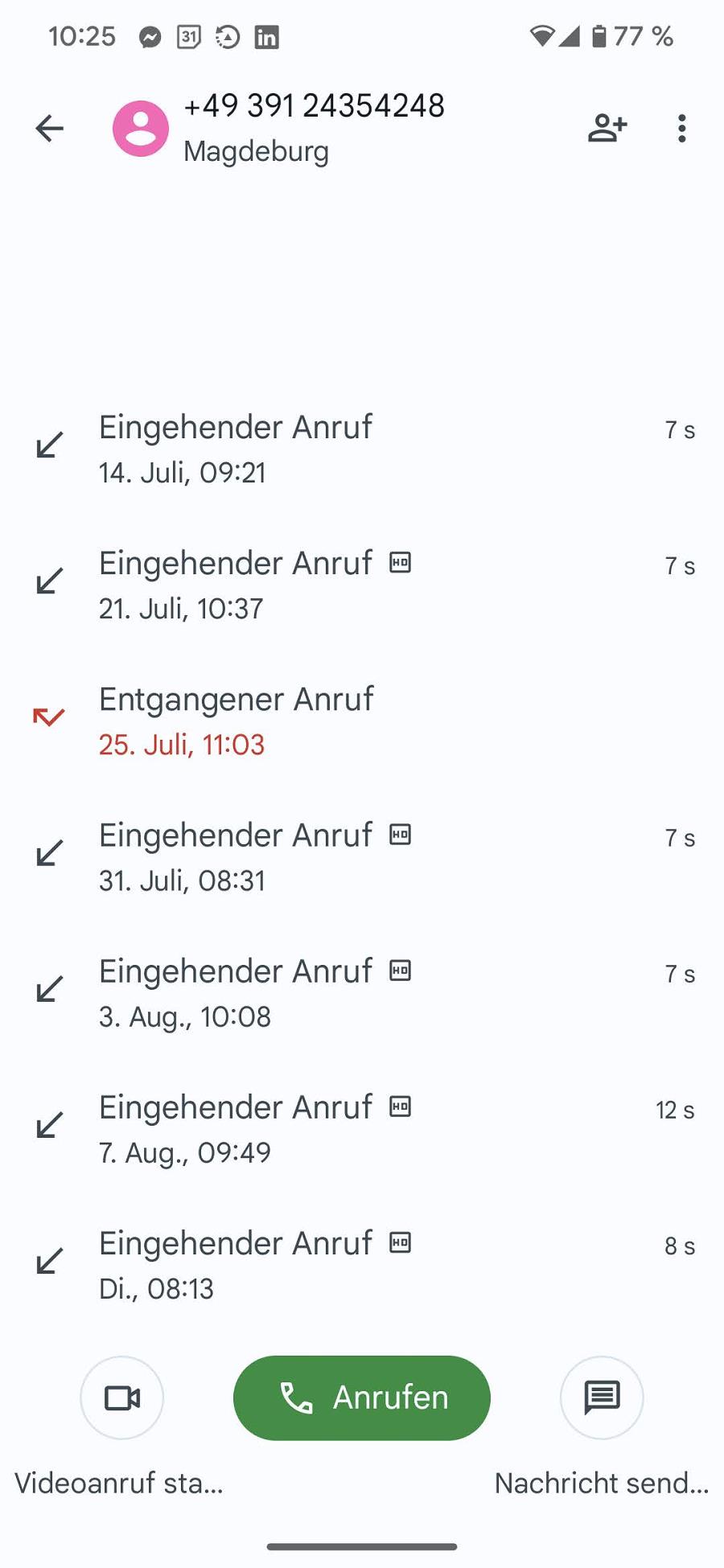Add this number to contacts
Image resolution: width=724 pixels, height=1568 pixels.
[607, 128]
